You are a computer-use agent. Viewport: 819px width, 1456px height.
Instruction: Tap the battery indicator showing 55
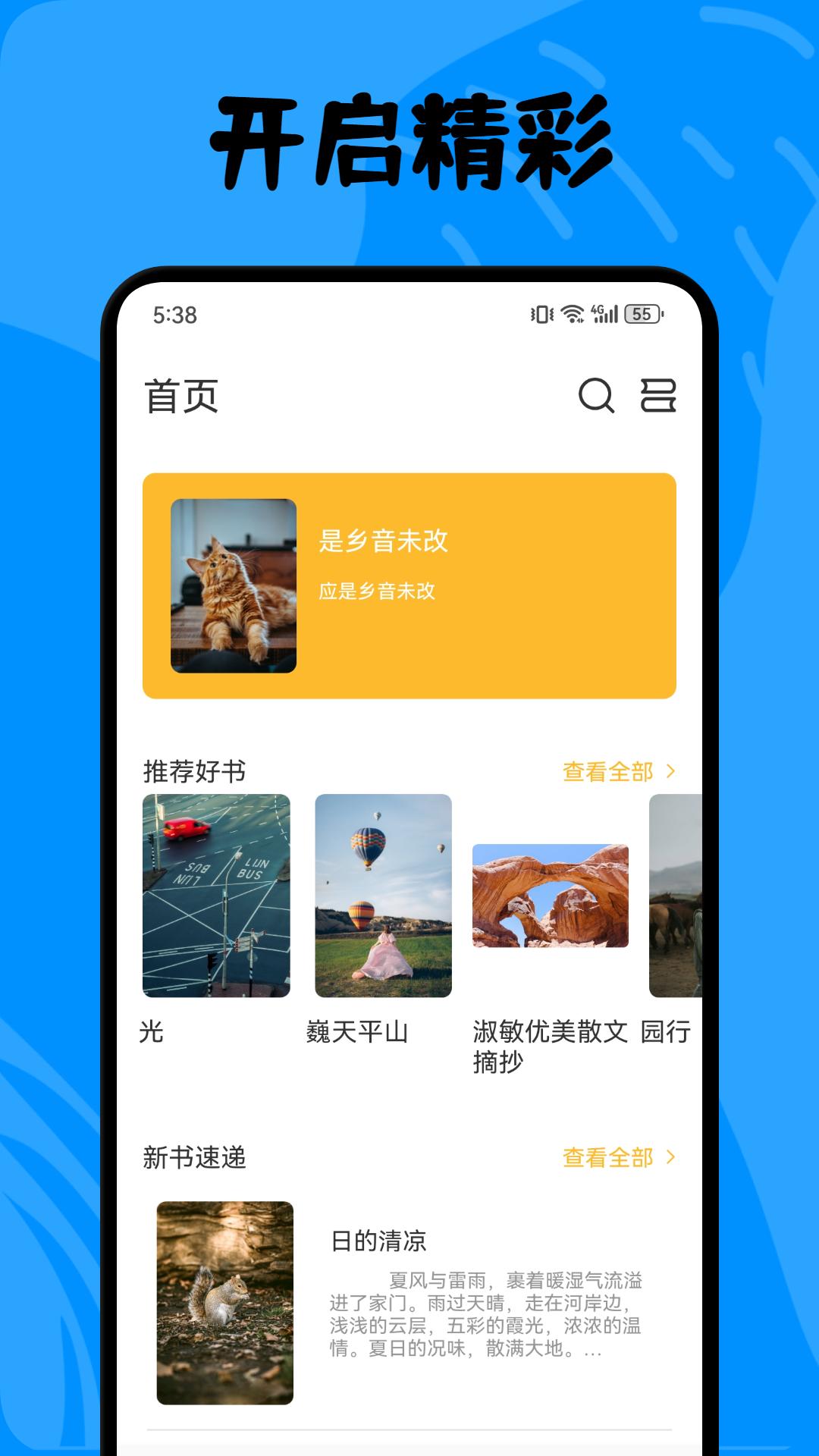pyautogui.click(x=641, y=312)
